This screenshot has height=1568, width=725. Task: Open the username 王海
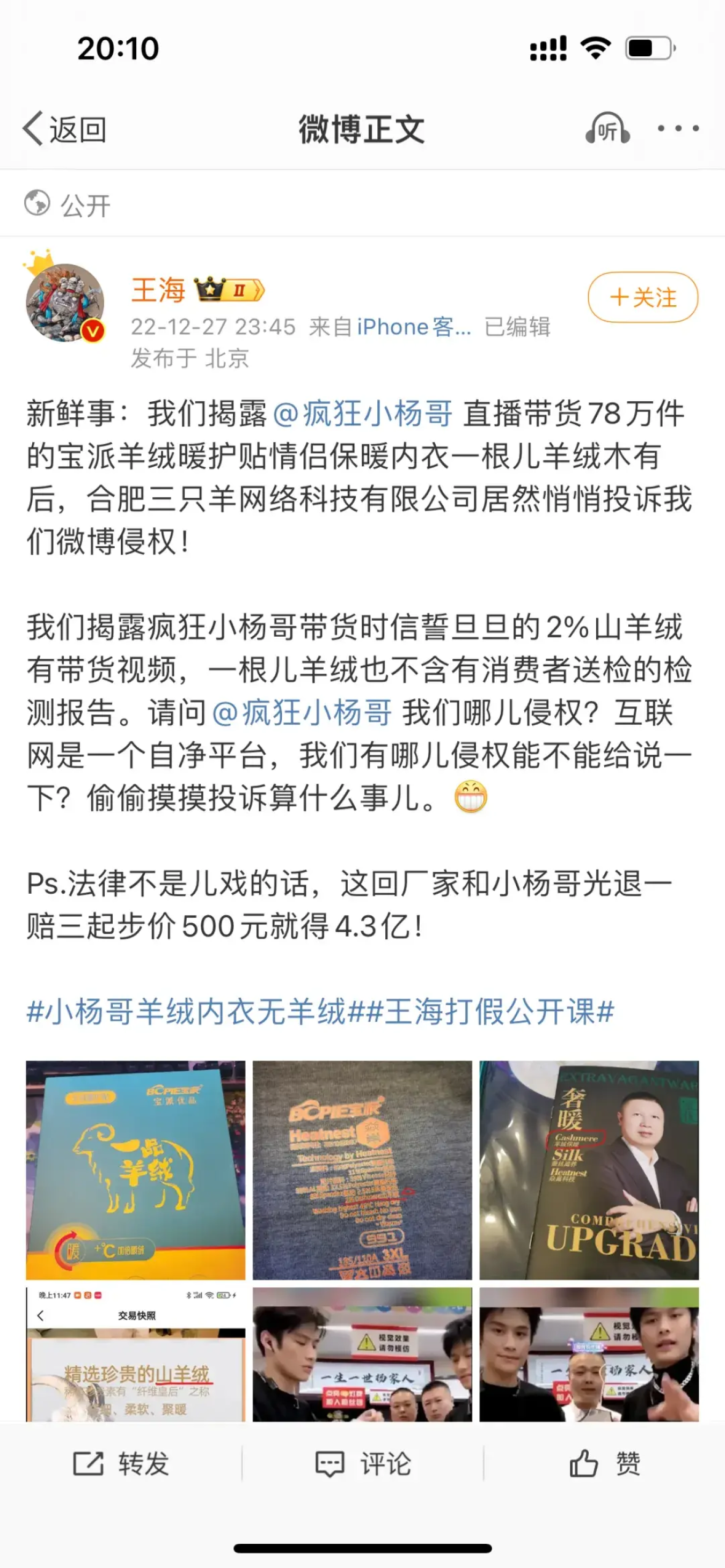(158, 290)
